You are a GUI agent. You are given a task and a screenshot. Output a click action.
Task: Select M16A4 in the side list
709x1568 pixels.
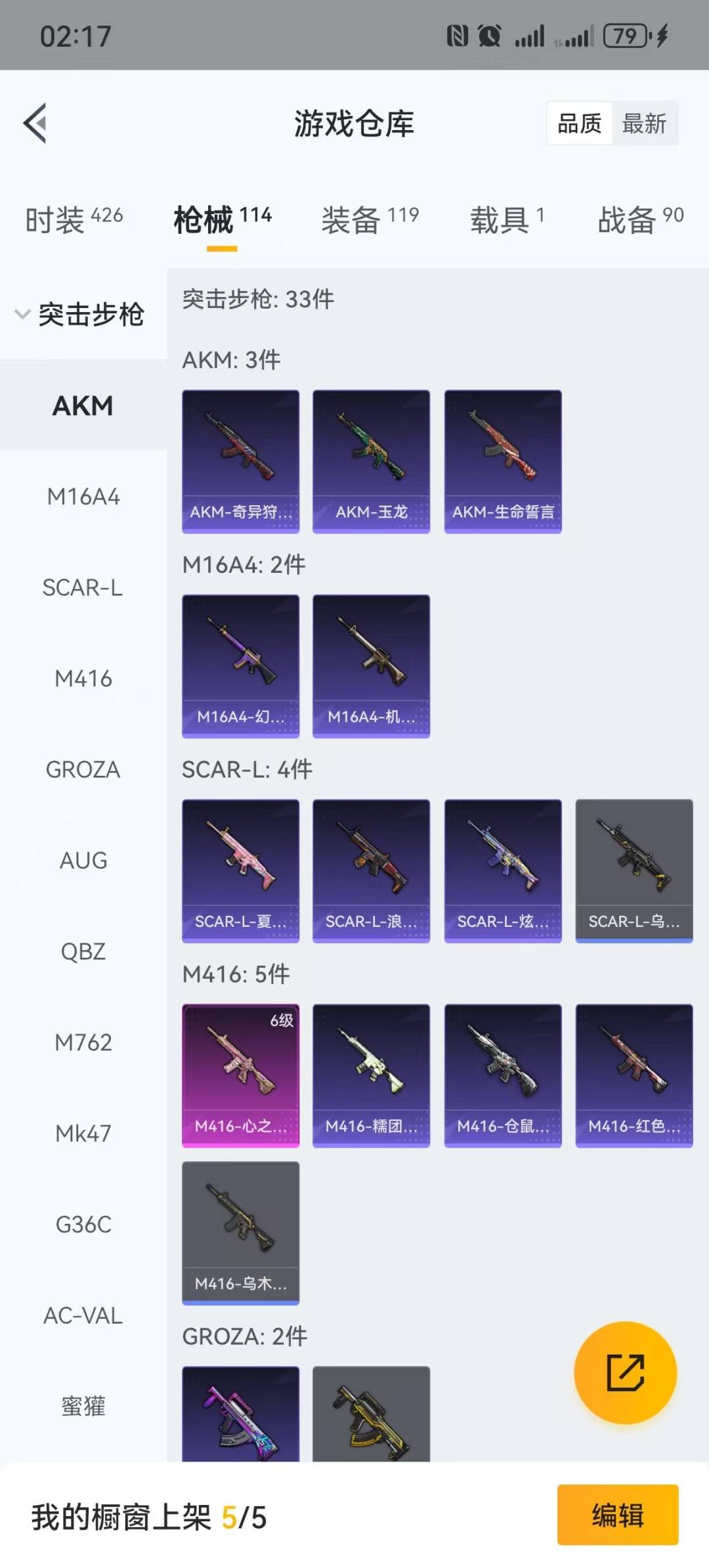click(x=83, y=497)
